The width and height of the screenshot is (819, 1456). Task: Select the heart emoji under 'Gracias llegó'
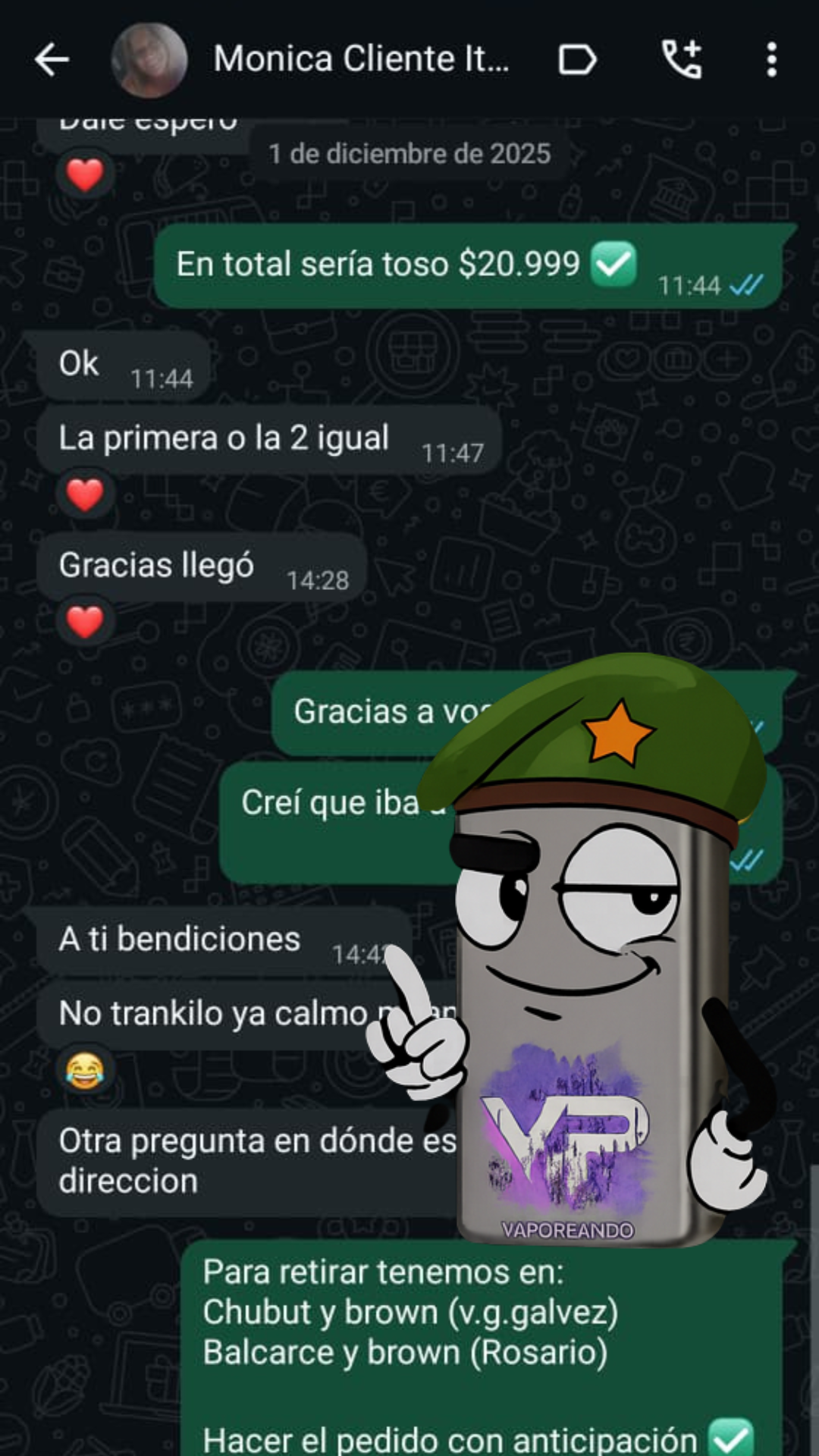[x=85, y=620]
